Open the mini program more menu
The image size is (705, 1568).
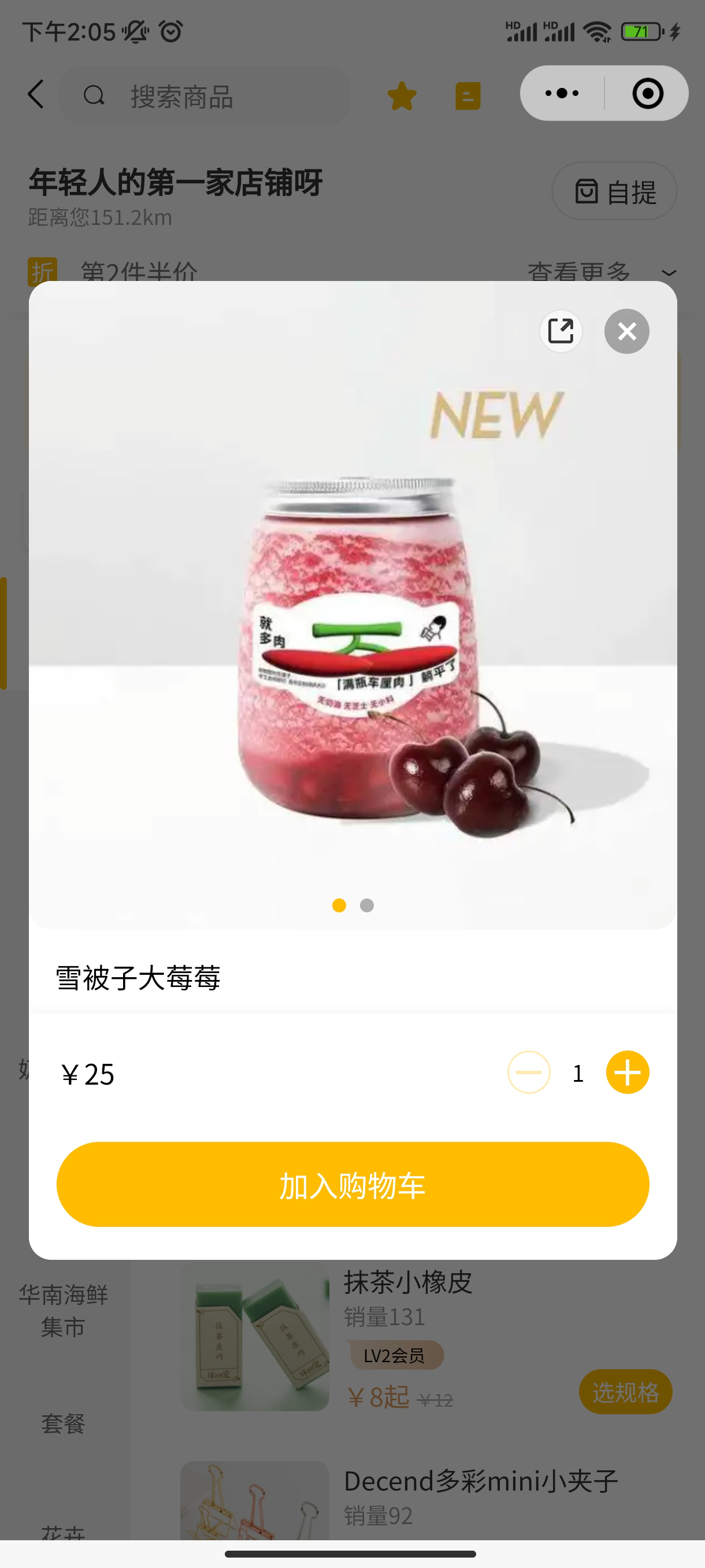[x=562, y=93]
